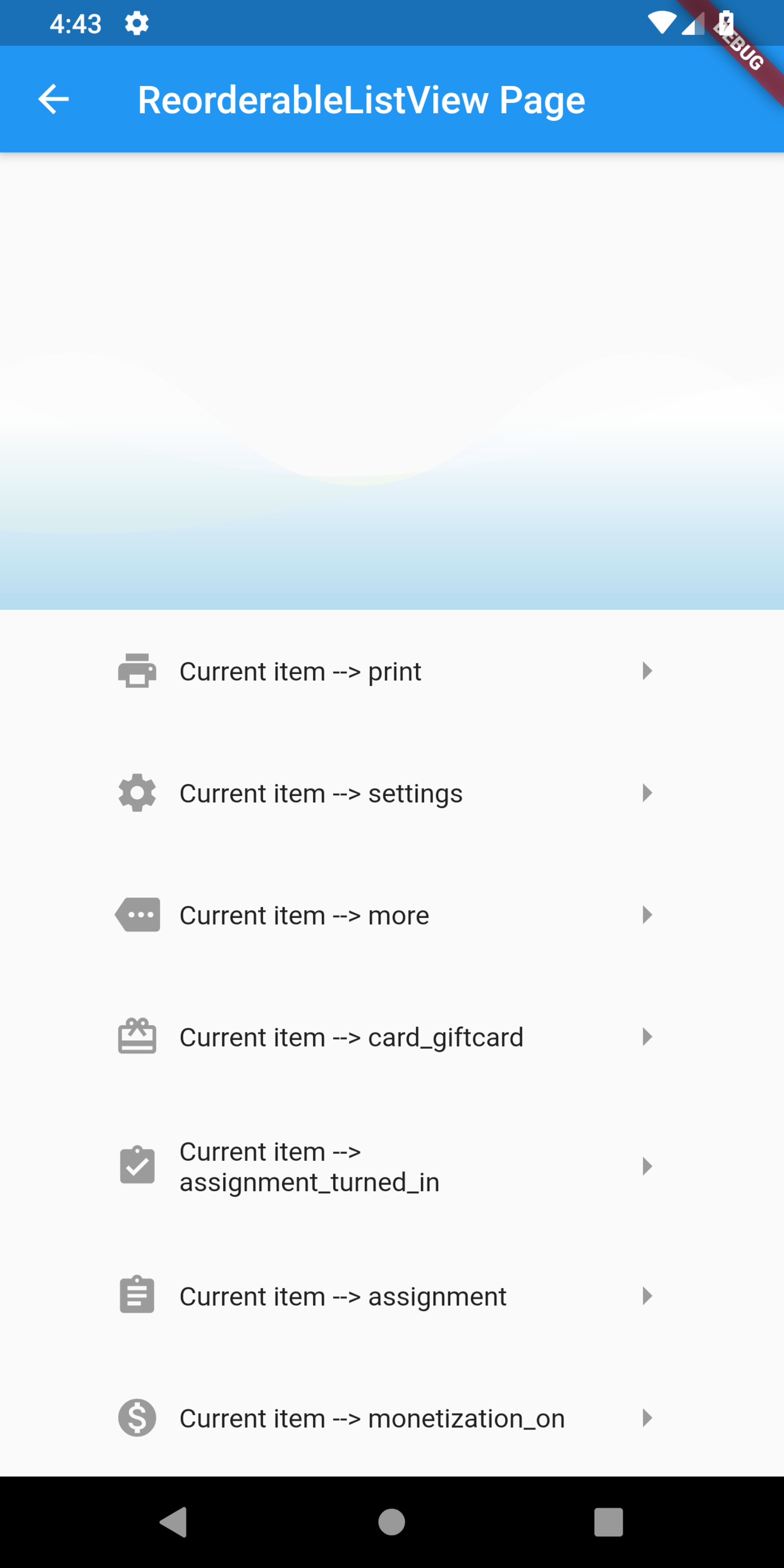Tap the 'more' list item

coord(386,916)
